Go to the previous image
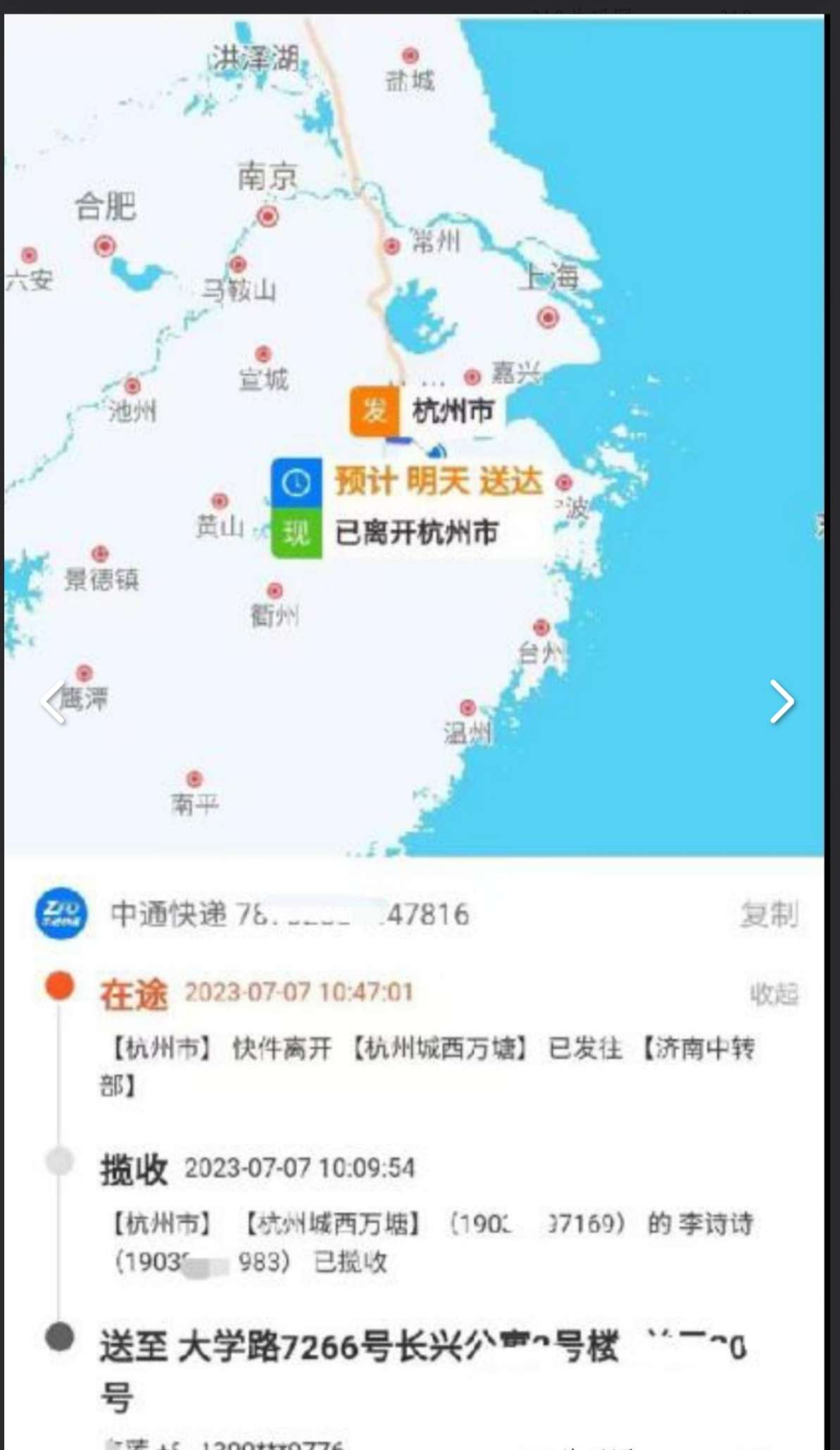Image resolution: width=840 pixels, height=1450 pixels. click(54, 702)
